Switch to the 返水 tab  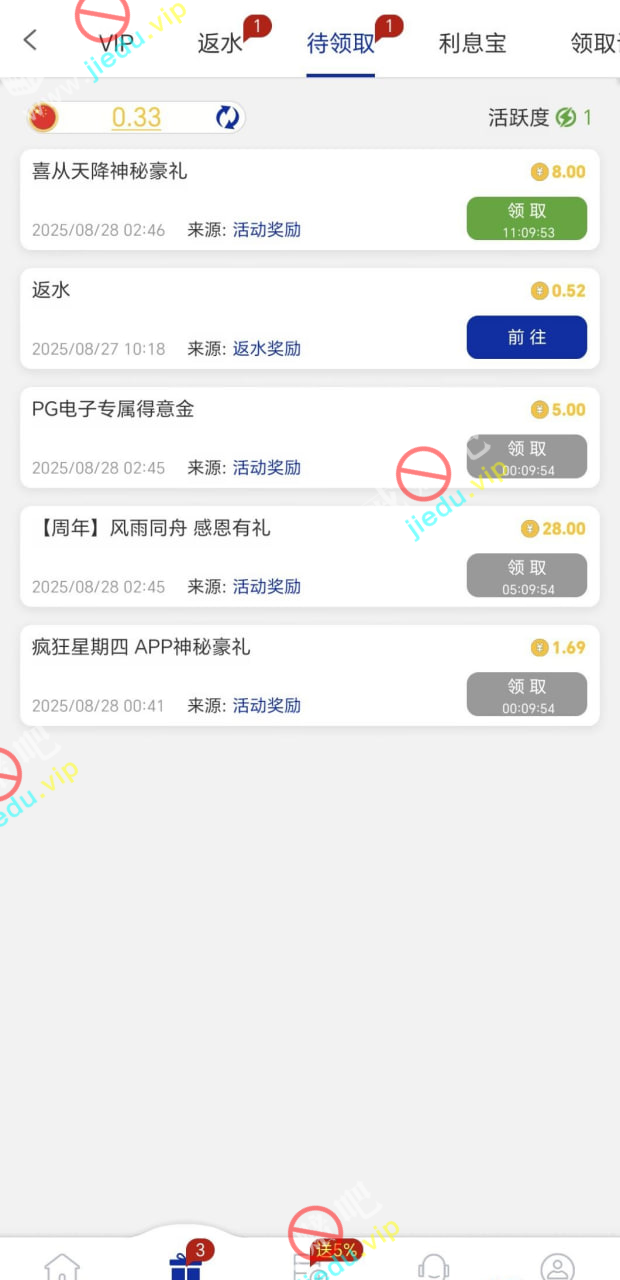click(221, 43)
